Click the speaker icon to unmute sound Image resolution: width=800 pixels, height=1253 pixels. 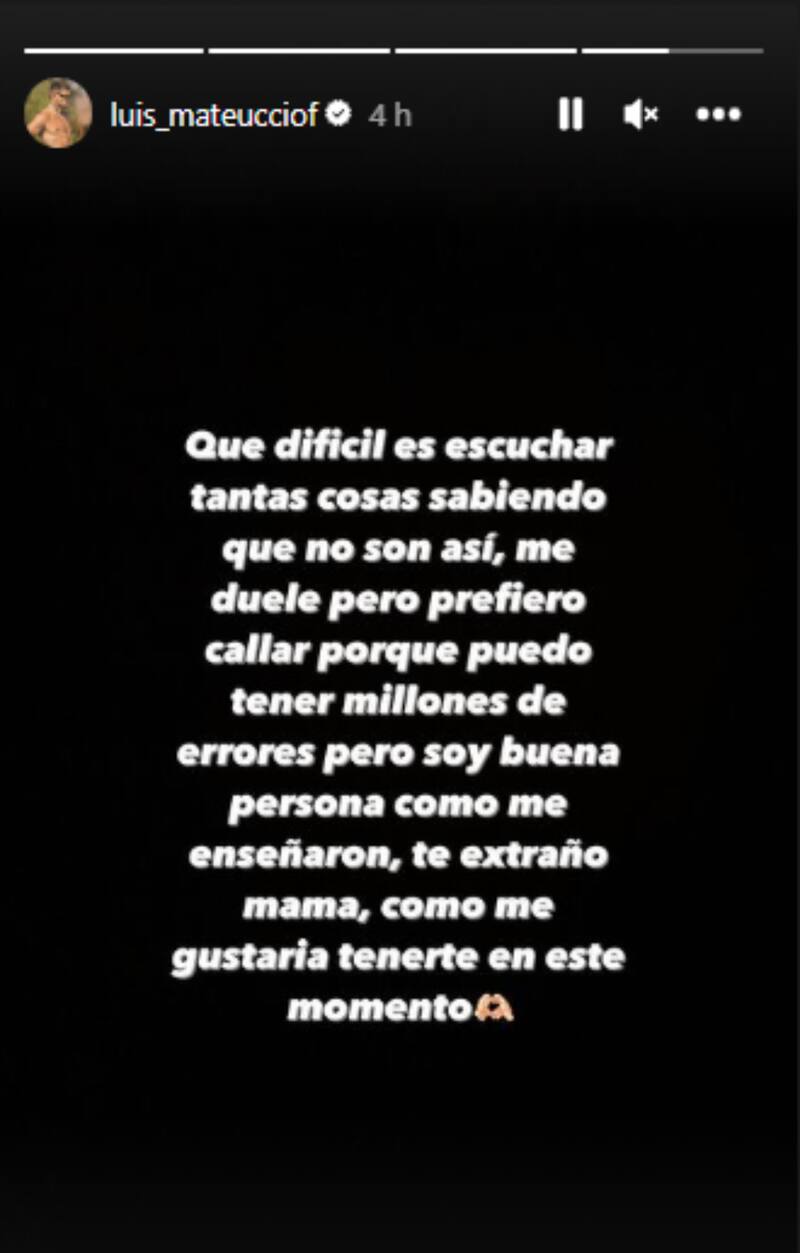coord(640,114)
